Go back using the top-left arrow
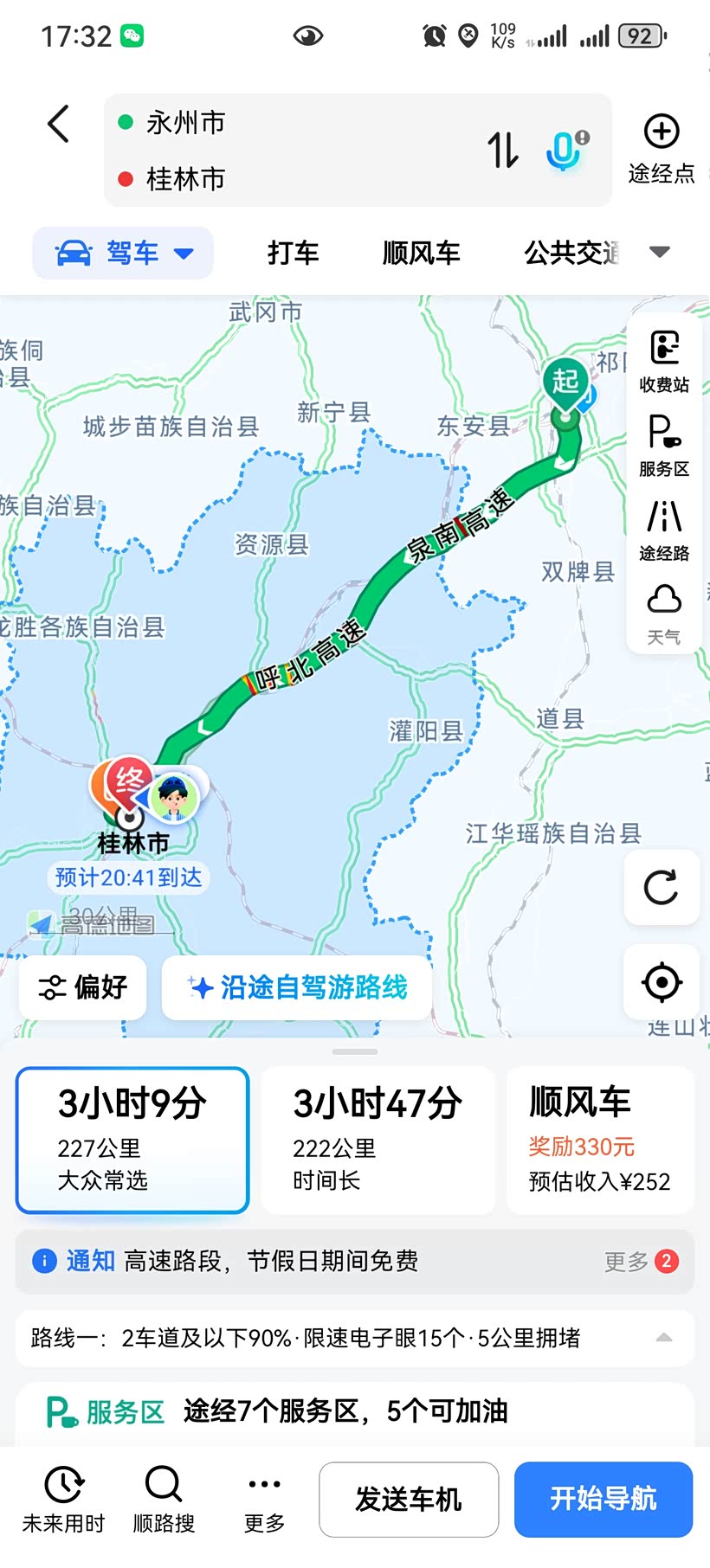 pos(58,124)
